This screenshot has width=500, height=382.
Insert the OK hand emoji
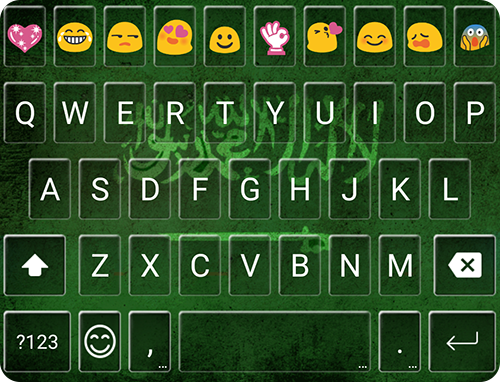275,37
